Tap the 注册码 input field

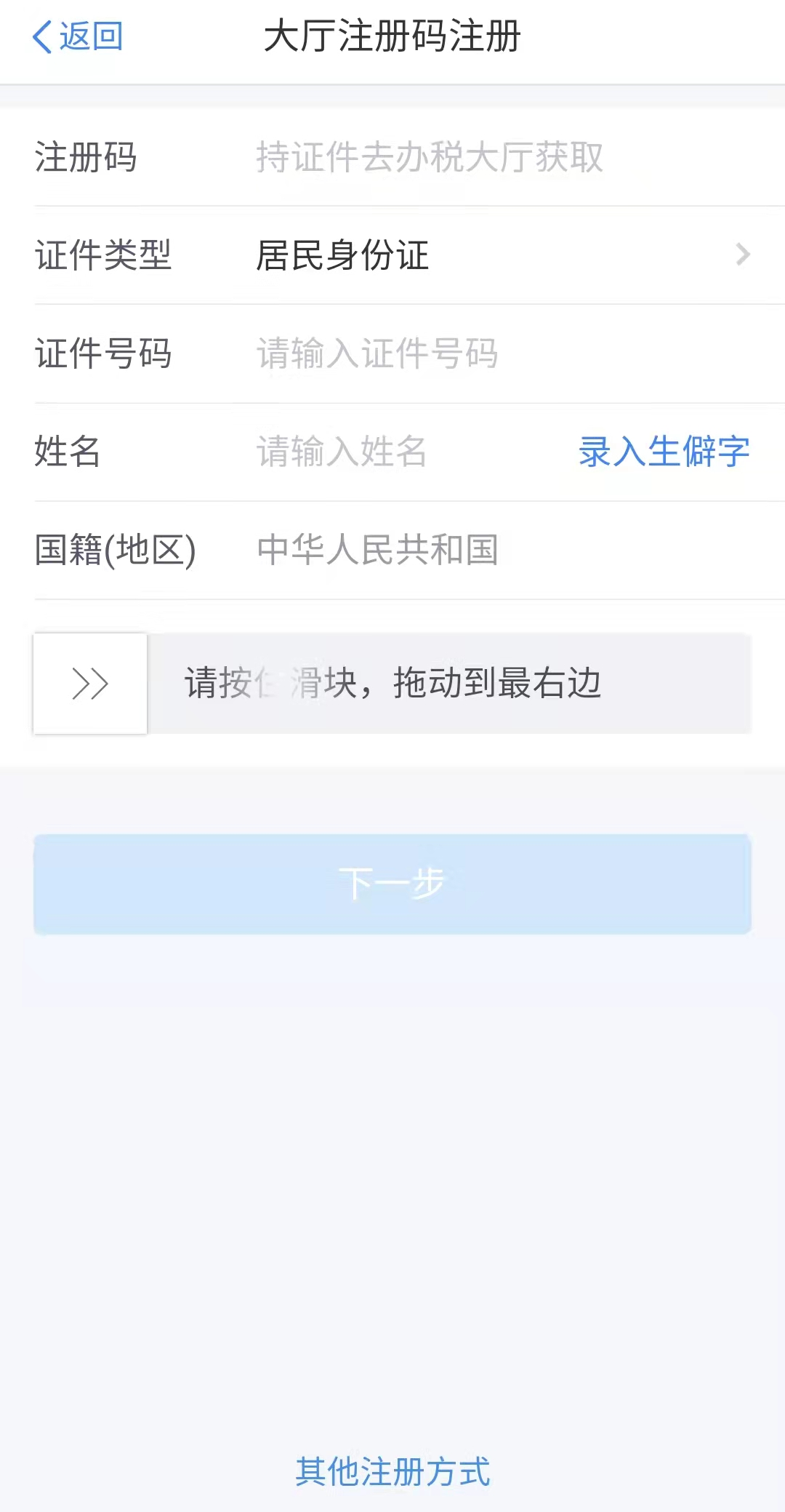[x=502, y=157]
